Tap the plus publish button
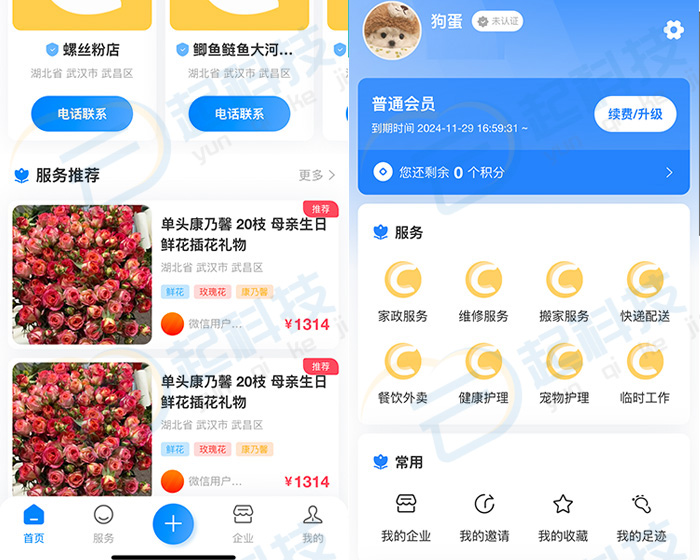 coord(173,523)
